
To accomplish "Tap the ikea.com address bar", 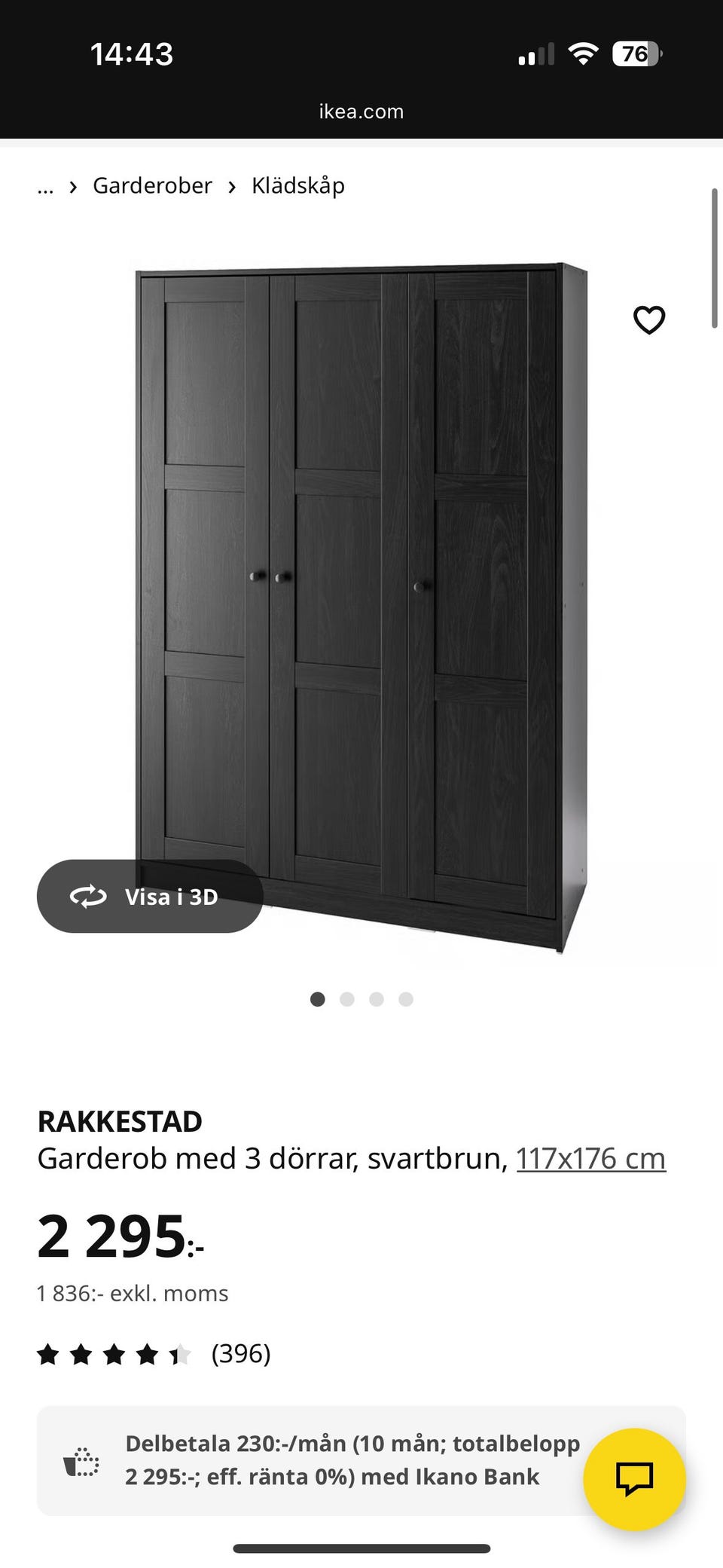I will click(361, 112).
